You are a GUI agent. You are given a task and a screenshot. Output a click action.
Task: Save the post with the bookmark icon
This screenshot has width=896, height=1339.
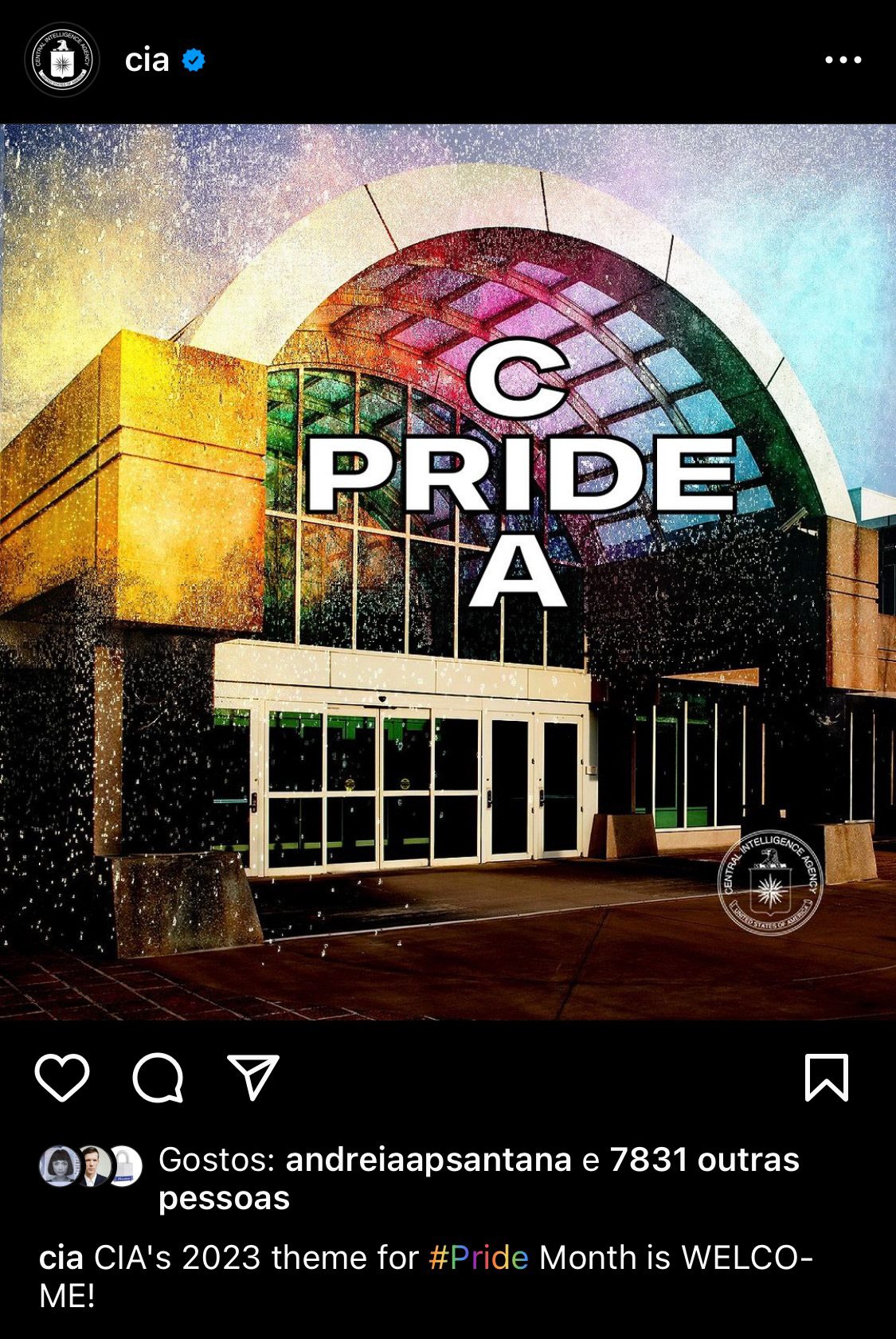pyautogui.click(x=827, y=1078)
